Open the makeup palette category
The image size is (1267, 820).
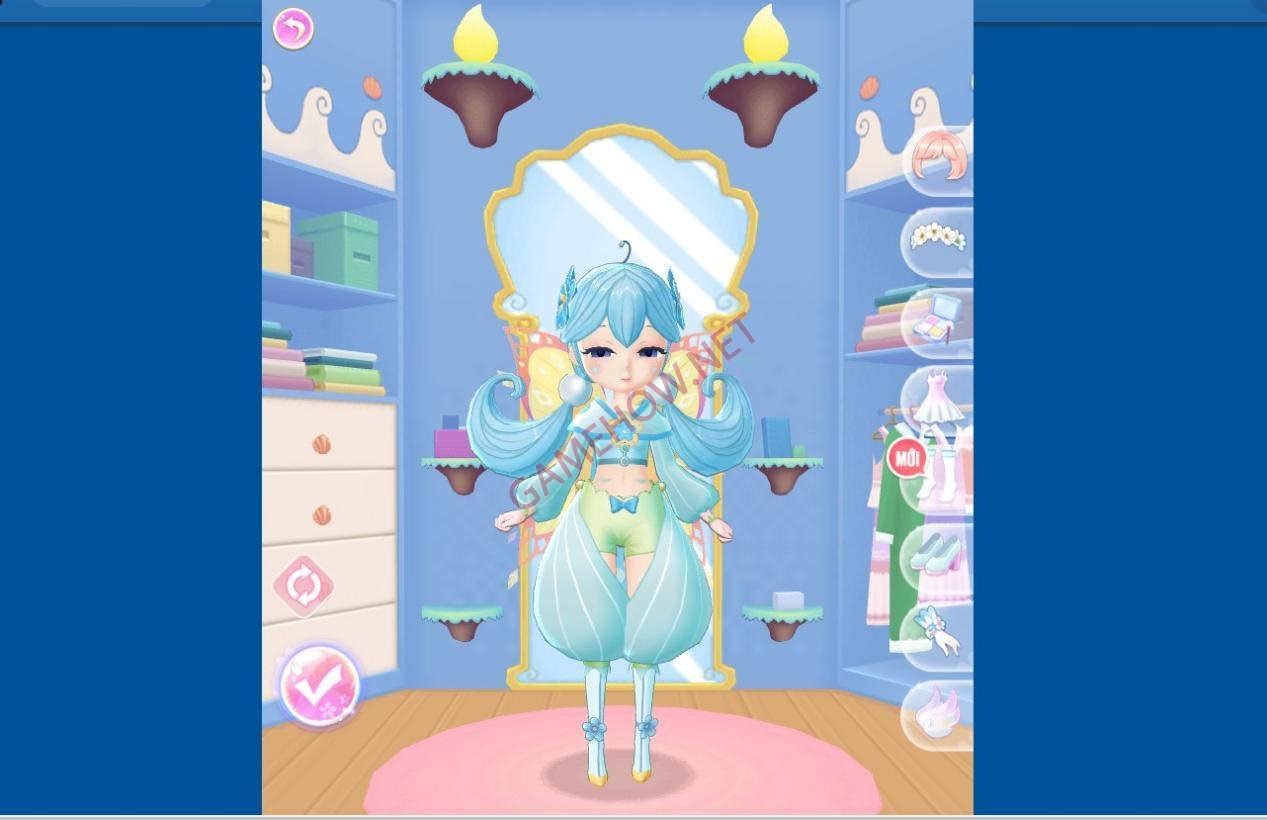[938, 320]
